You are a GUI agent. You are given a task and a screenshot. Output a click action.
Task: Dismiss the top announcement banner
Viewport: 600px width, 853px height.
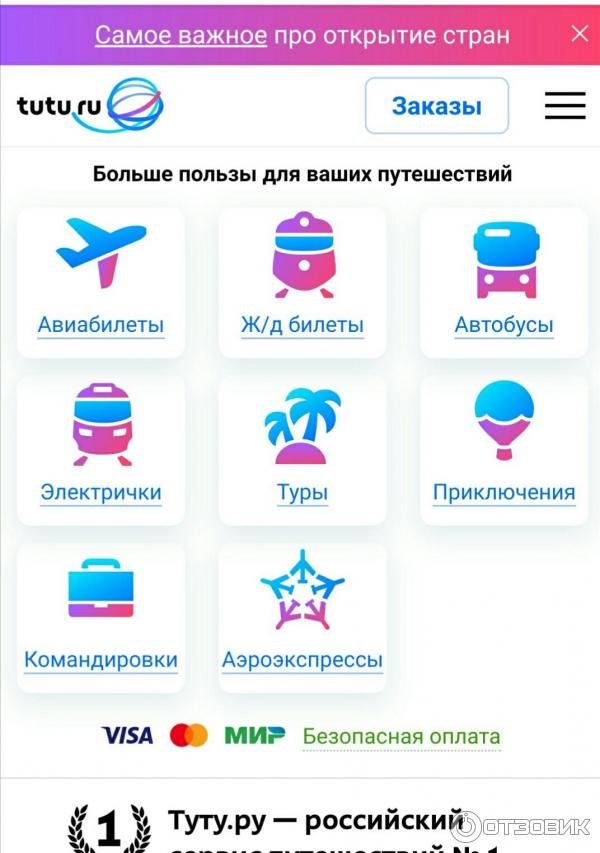[x=580, y=33]
